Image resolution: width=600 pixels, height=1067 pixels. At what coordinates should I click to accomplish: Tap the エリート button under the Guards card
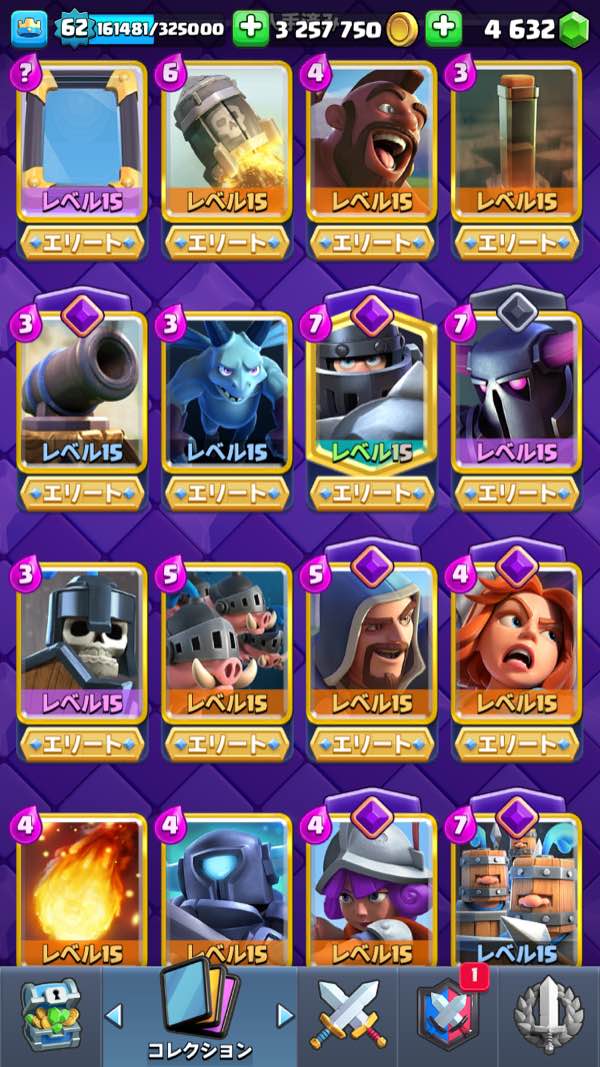pos(81,743)
